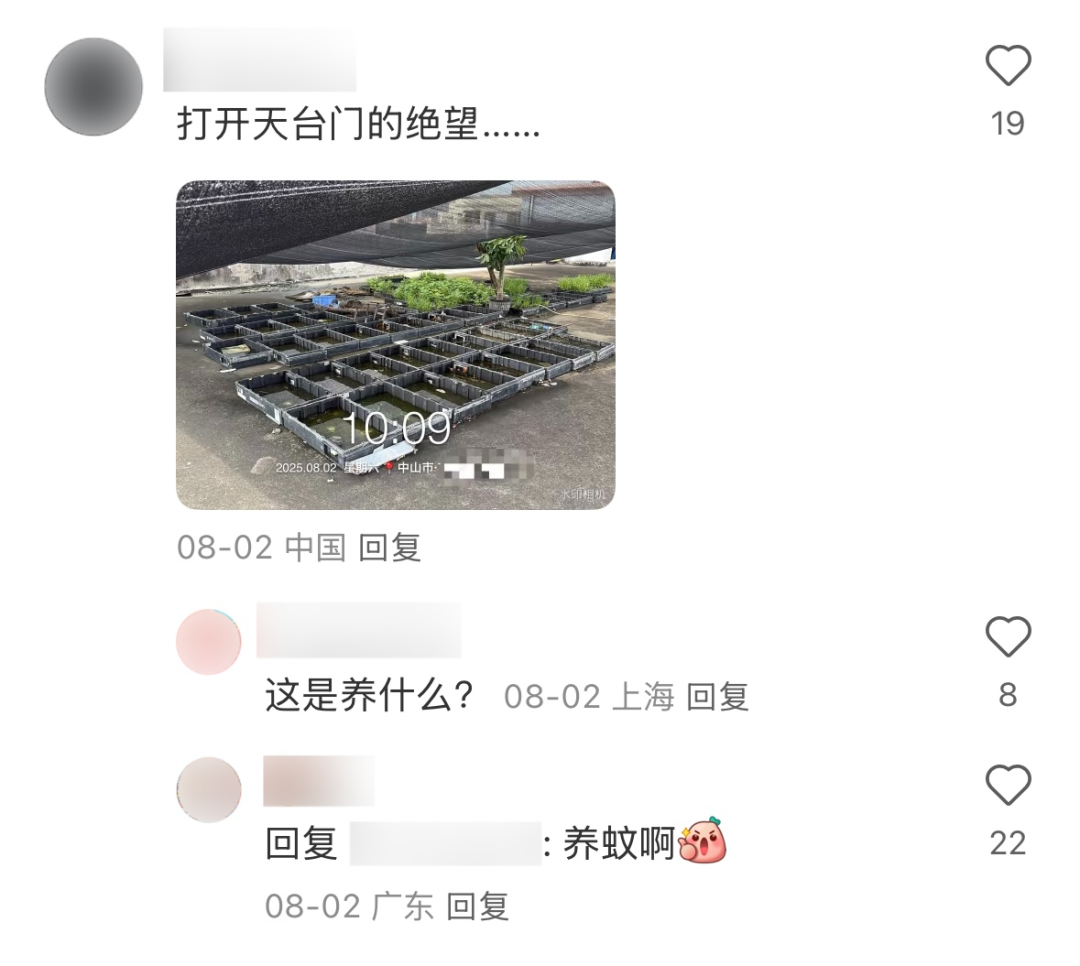
Task: Reply to the 这是养什么？ comment
Action: pyautogui.click(x=717, y=697)
